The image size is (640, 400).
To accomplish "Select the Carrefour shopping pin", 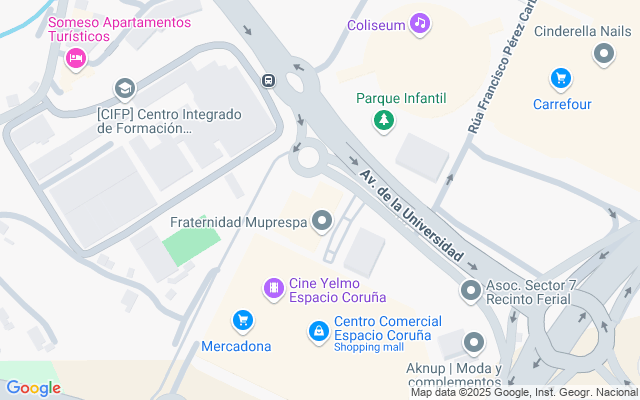I will [x=561, y=77].
